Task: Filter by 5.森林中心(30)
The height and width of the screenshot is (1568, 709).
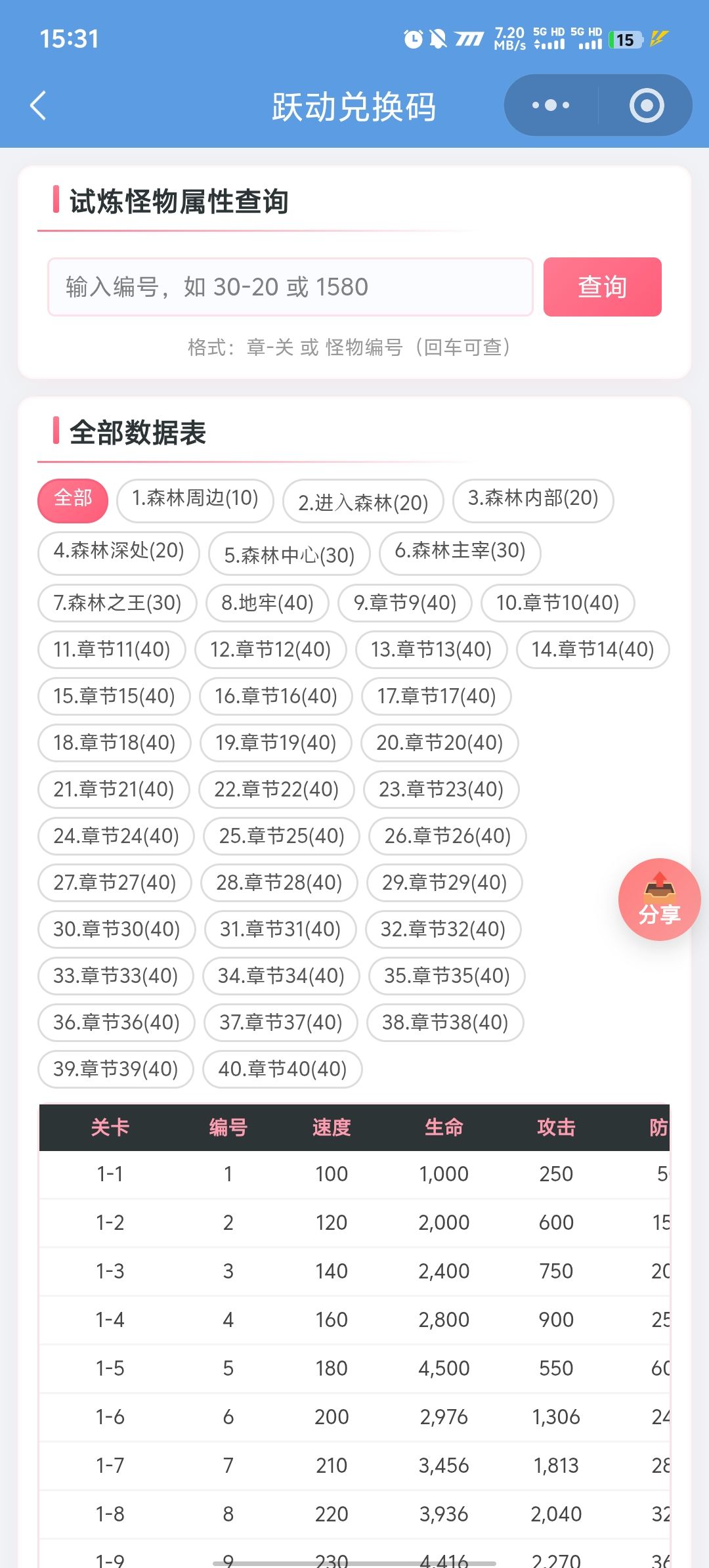Action: (289, 554)
